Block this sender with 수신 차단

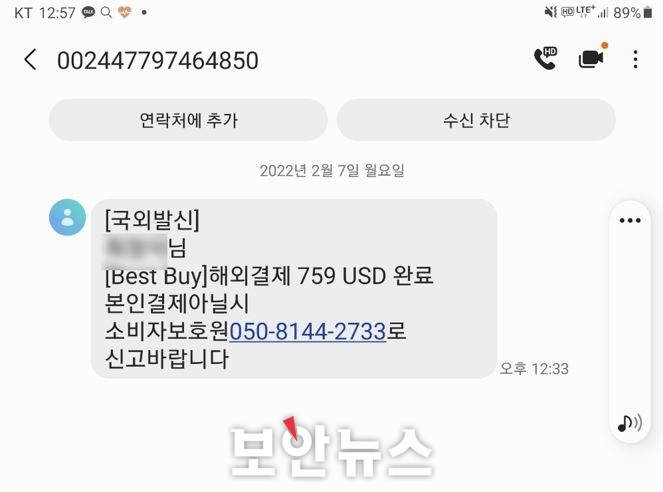476,121
